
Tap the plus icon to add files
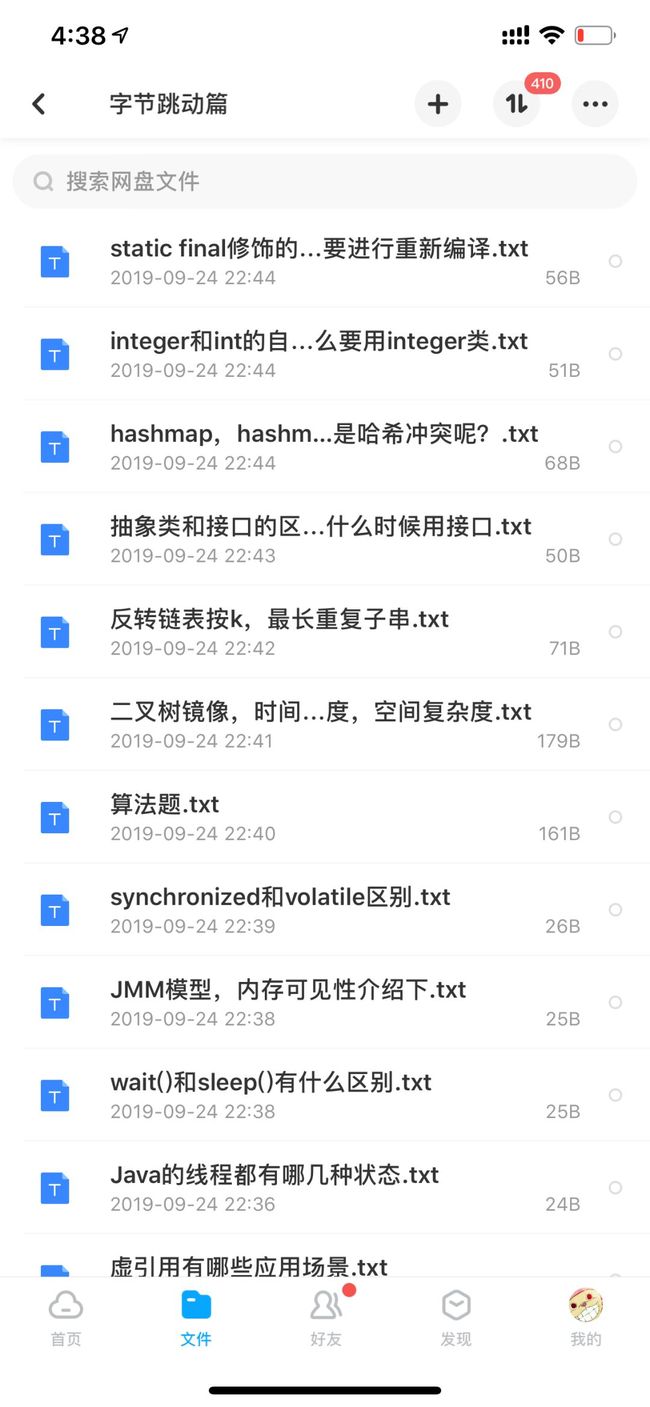tap(438, 104)
